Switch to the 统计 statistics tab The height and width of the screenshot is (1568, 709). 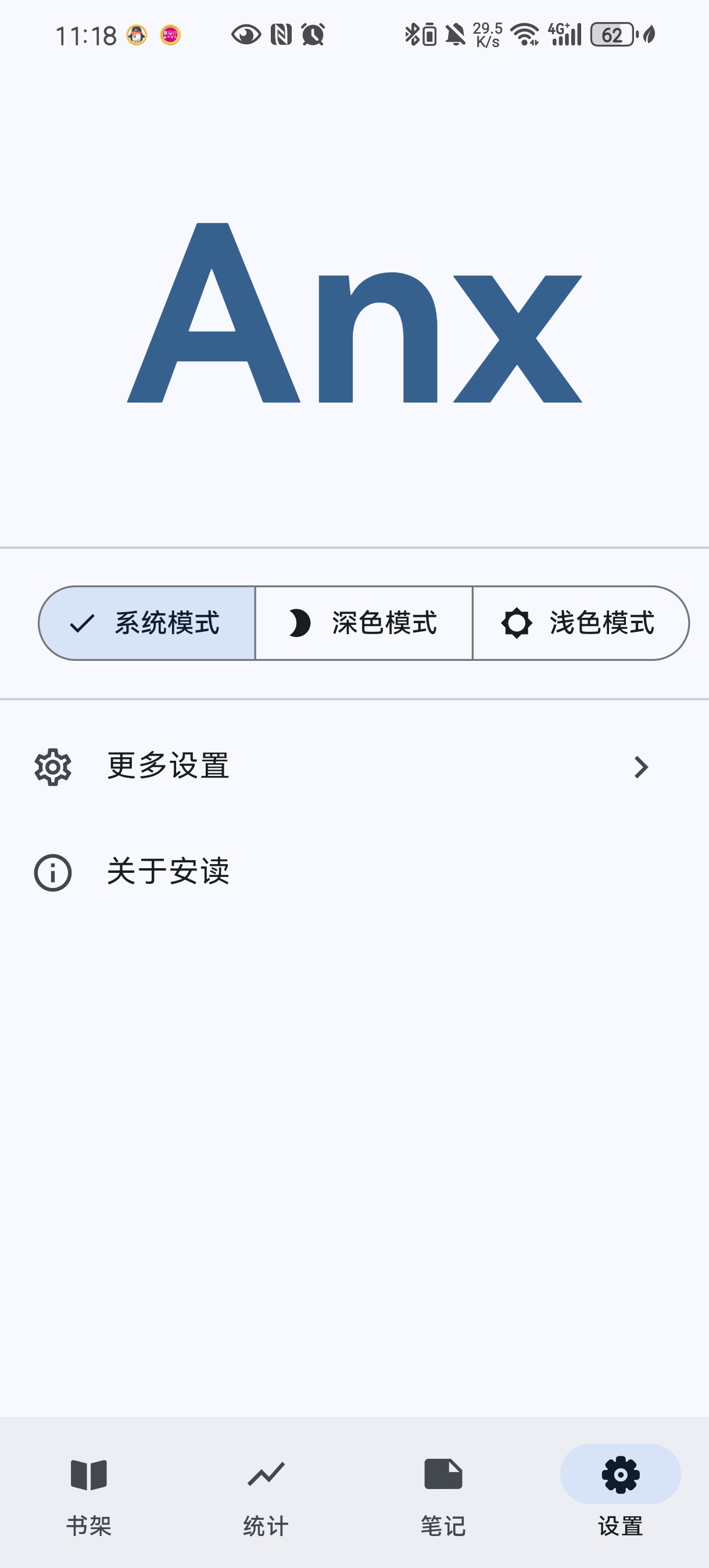266,1491
